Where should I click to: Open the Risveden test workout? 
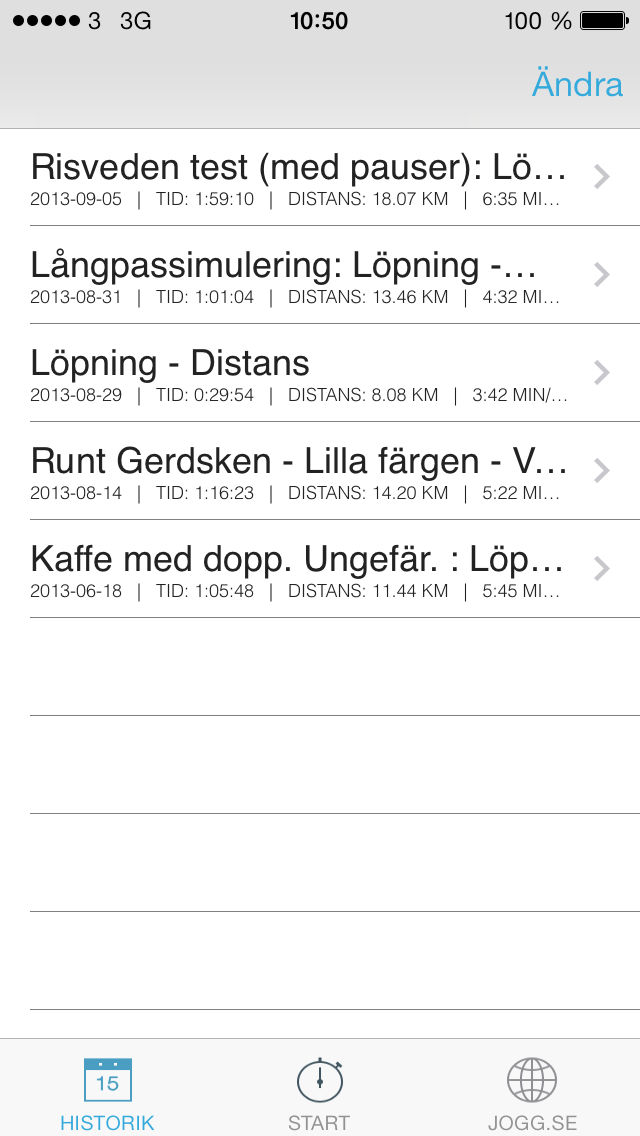click(320, 178)
